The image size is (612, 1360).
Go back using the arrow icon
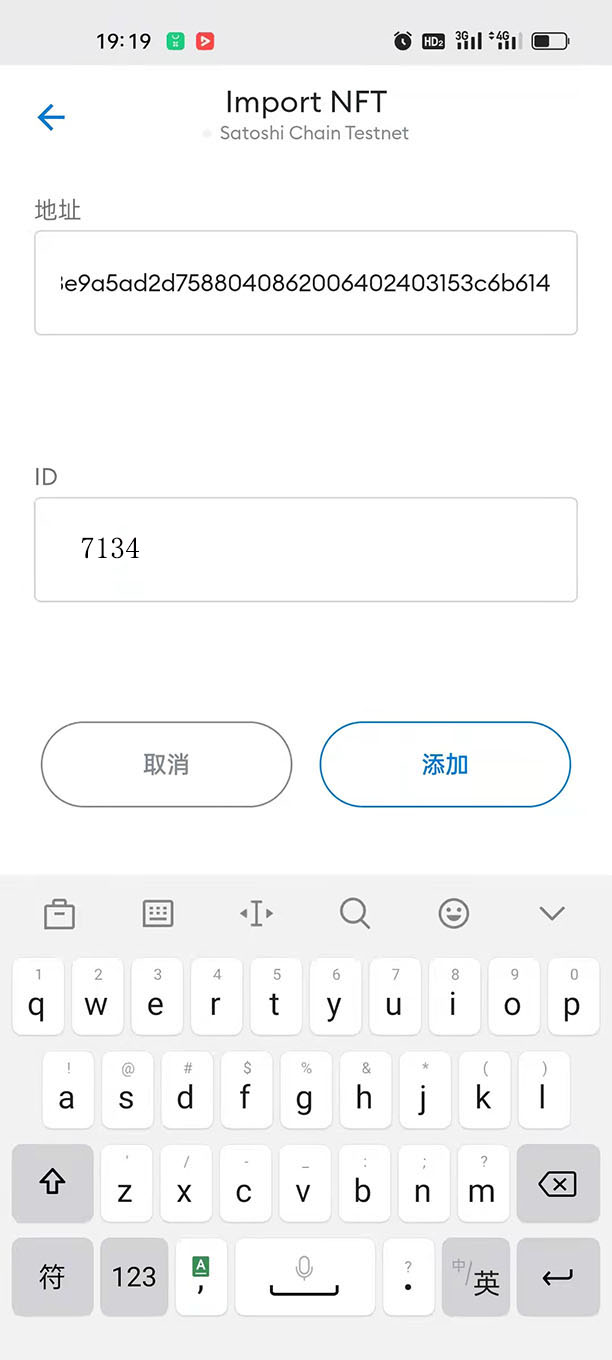(51, 118)
